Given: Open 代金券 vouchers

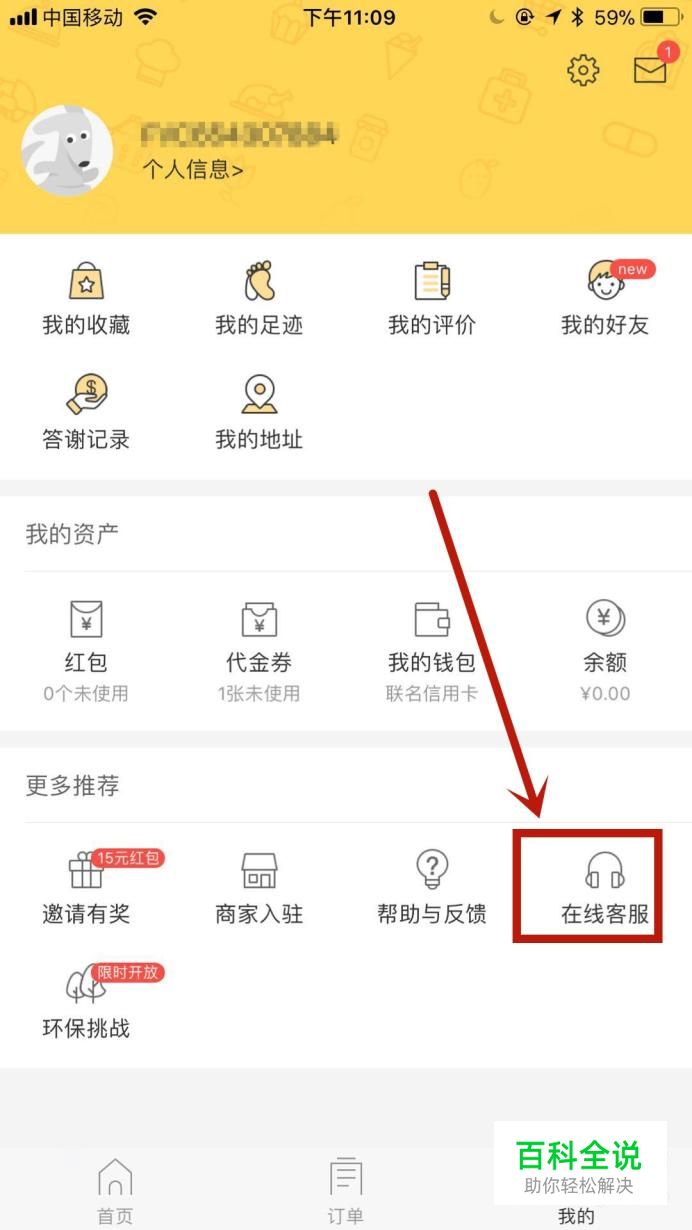Looking at the screenshot, I should coord(259,650).
